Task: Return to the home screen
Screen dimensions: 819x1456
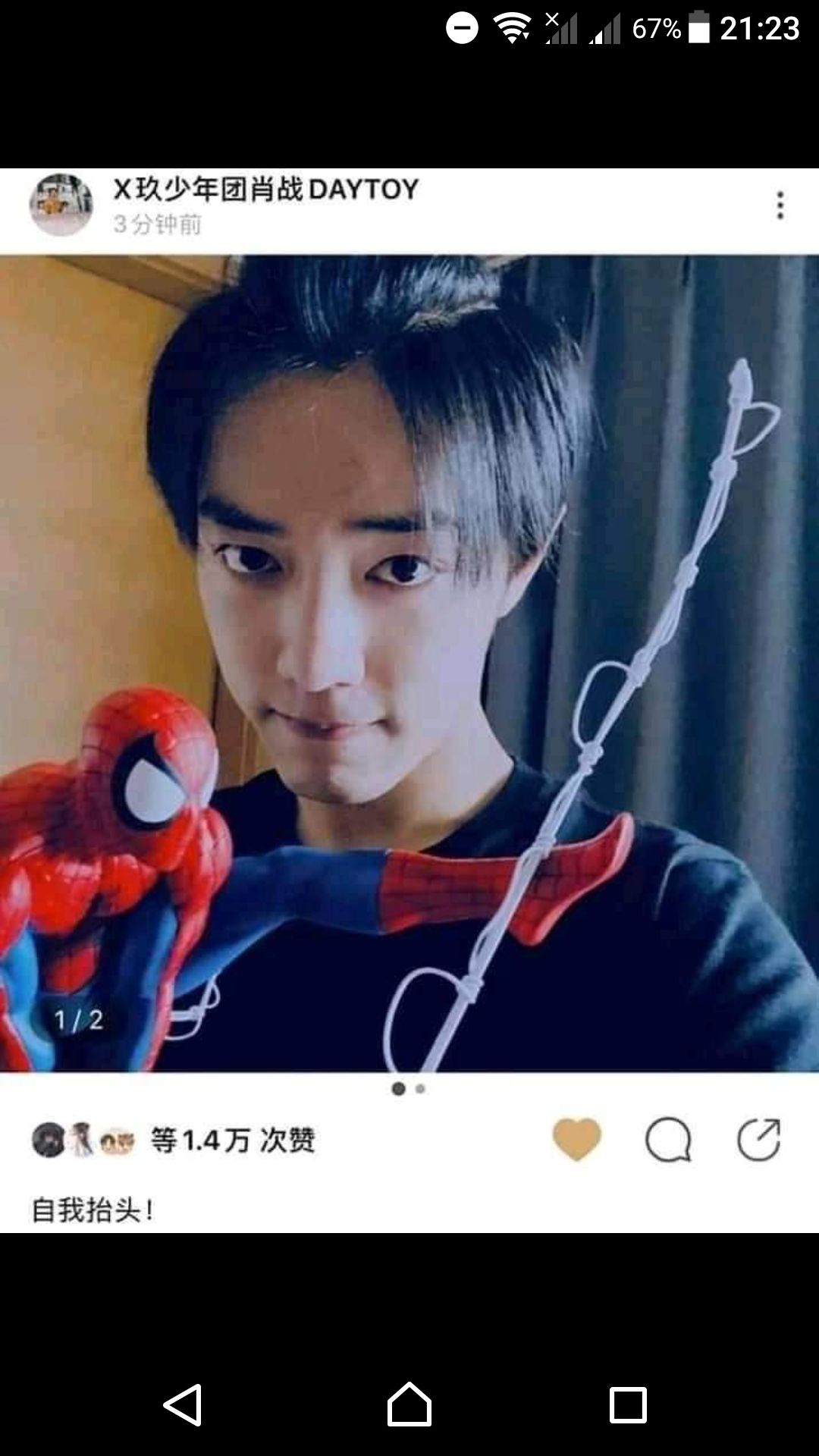Action: [x=409, y=1404]
